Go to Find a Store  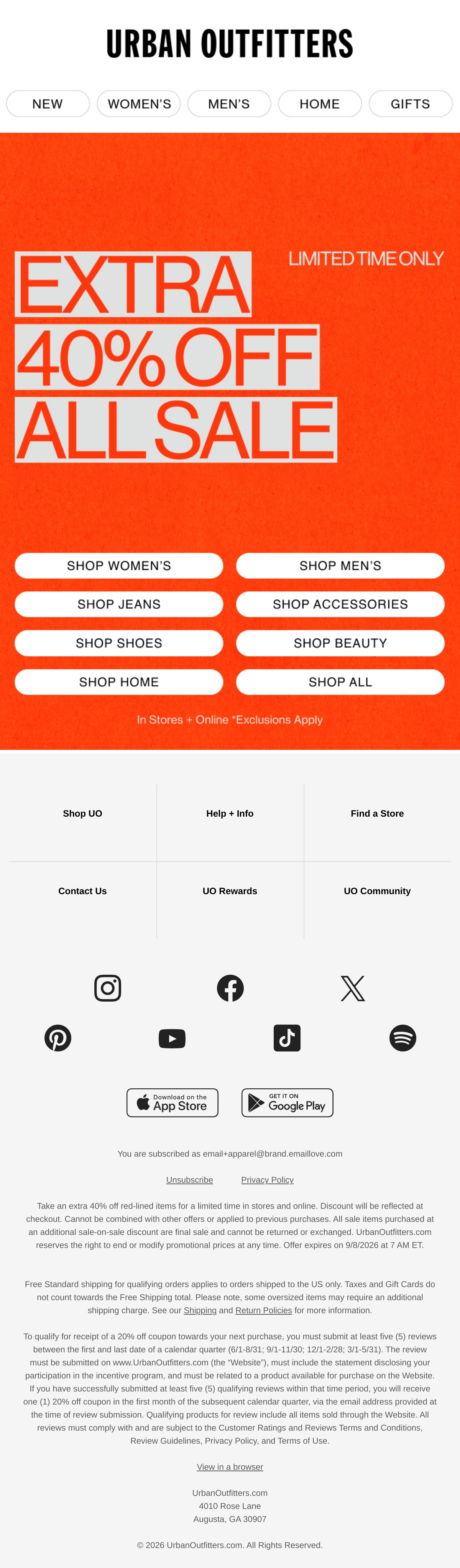377,813
